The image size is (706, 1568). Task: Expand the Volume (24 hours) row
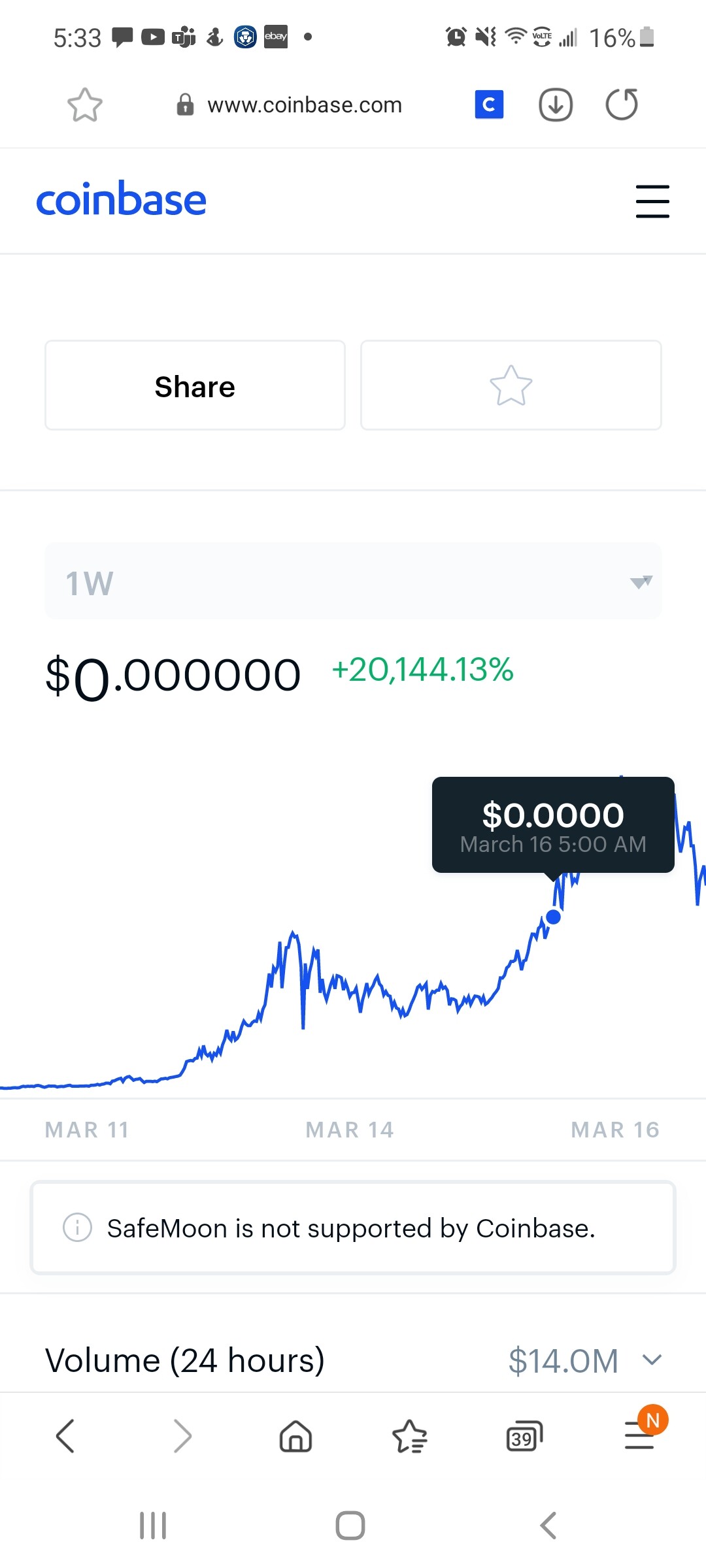coord(652,1360)
